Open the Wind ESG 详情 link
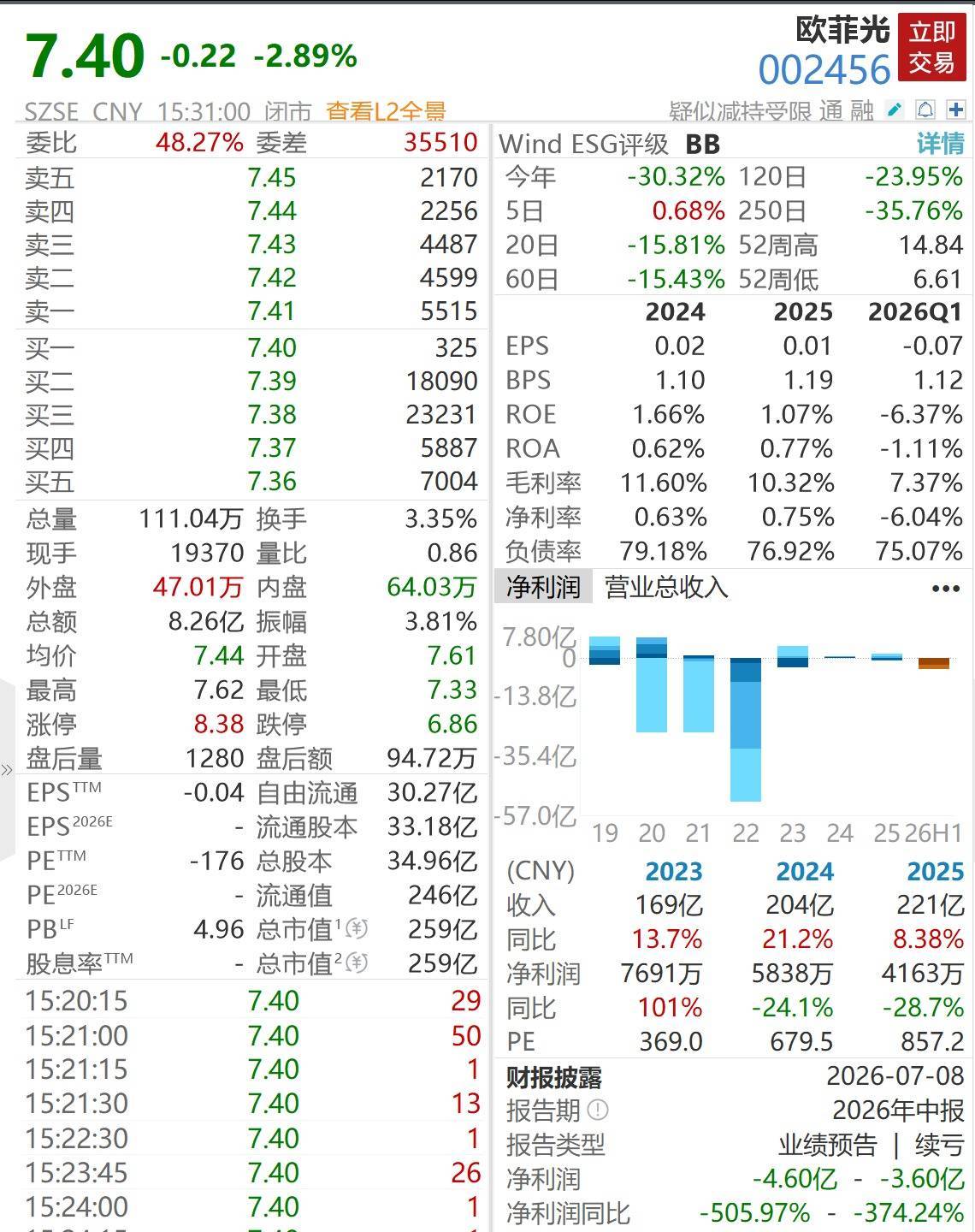 pos(941,143)
